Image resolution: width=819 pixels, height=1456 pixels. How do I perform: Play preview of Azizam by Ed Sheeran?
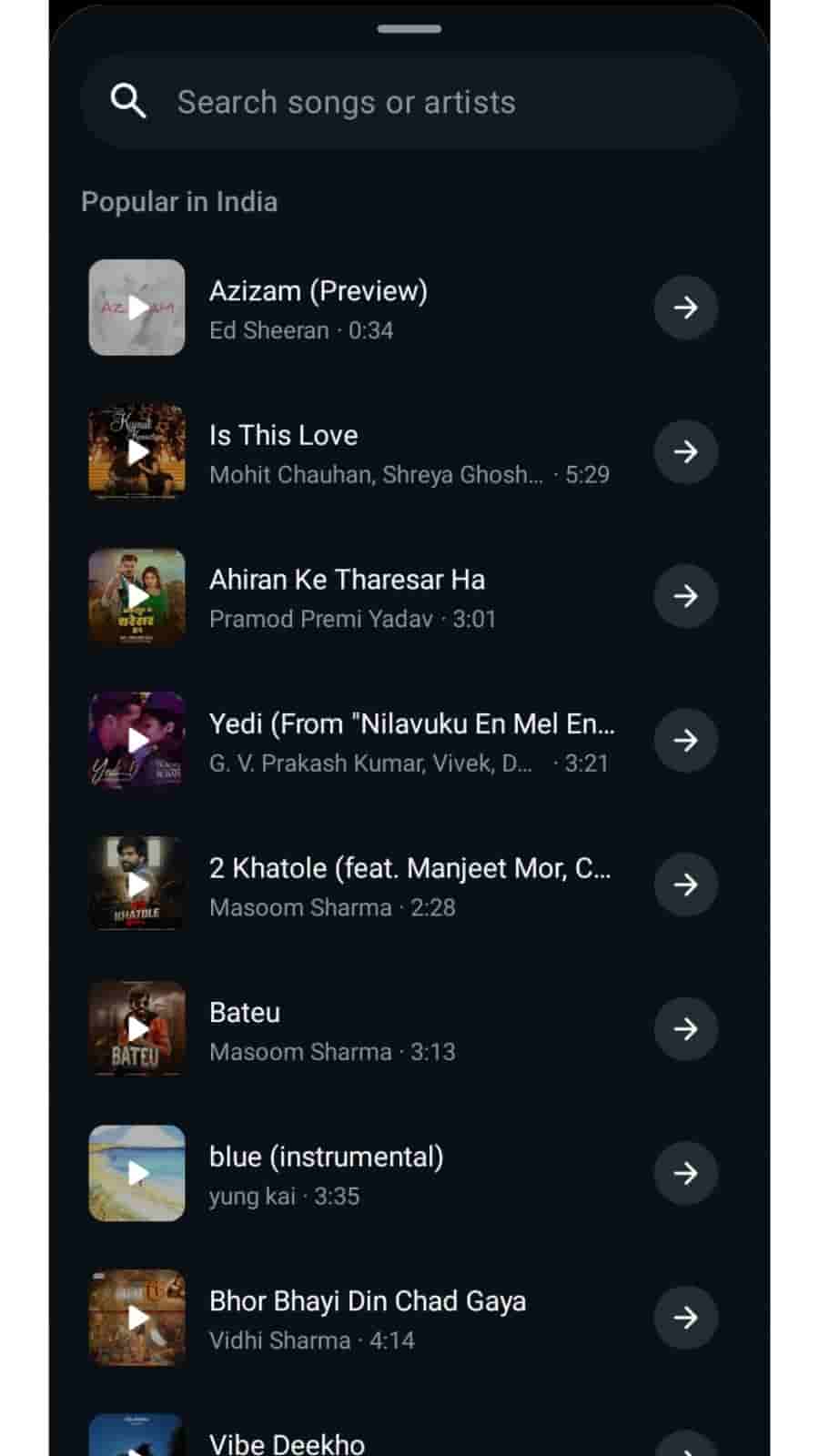pos(136,308)
